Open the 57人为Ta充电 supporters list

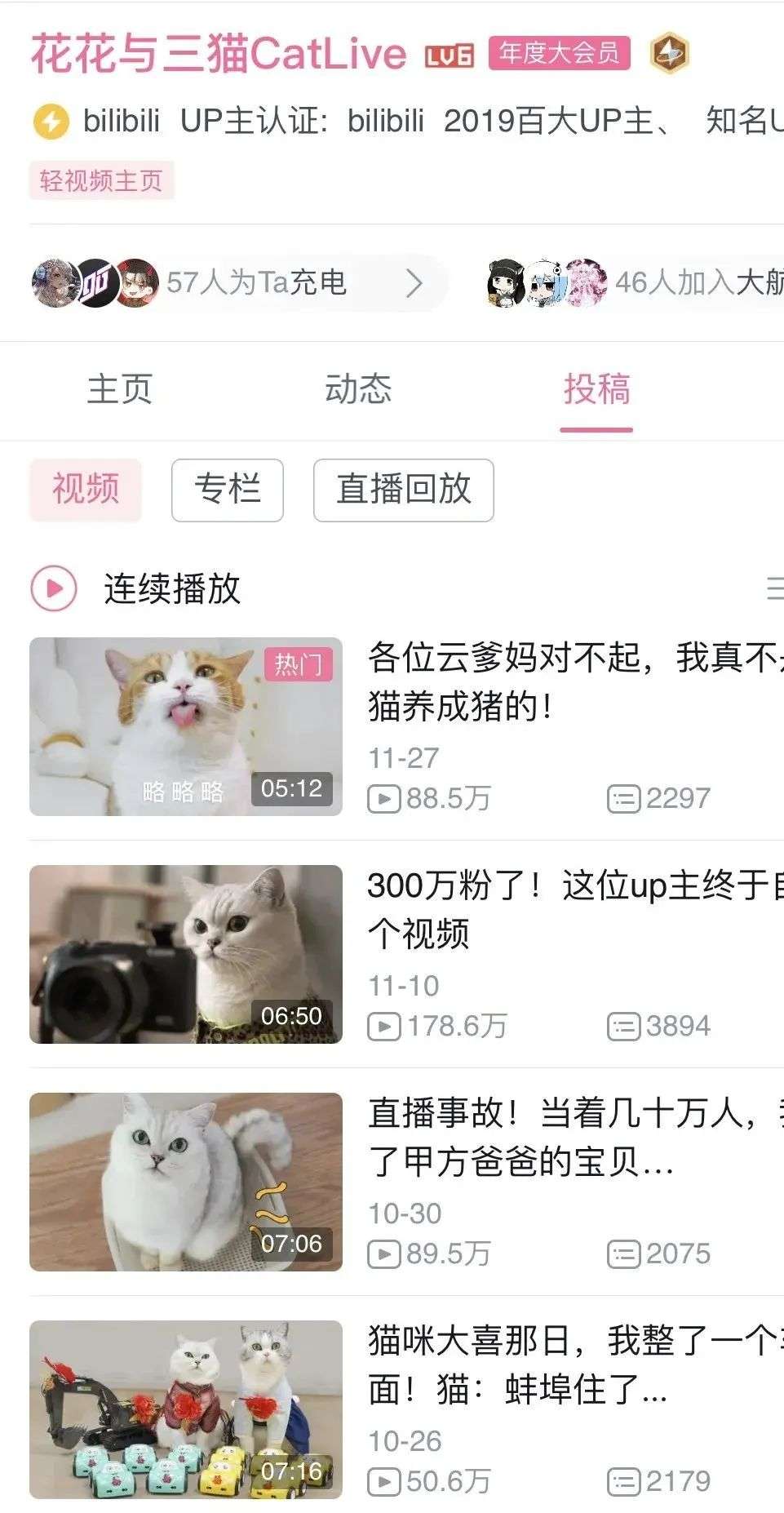(238, 283)
